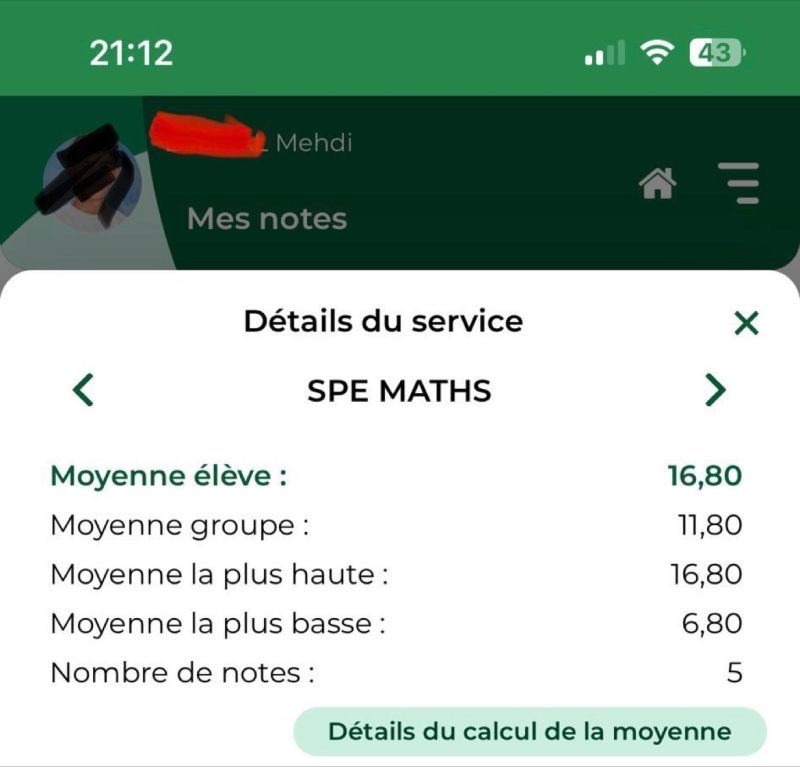800x767 pixels.
Task: Close the Détails du service panel
Action: click(746, 323)
